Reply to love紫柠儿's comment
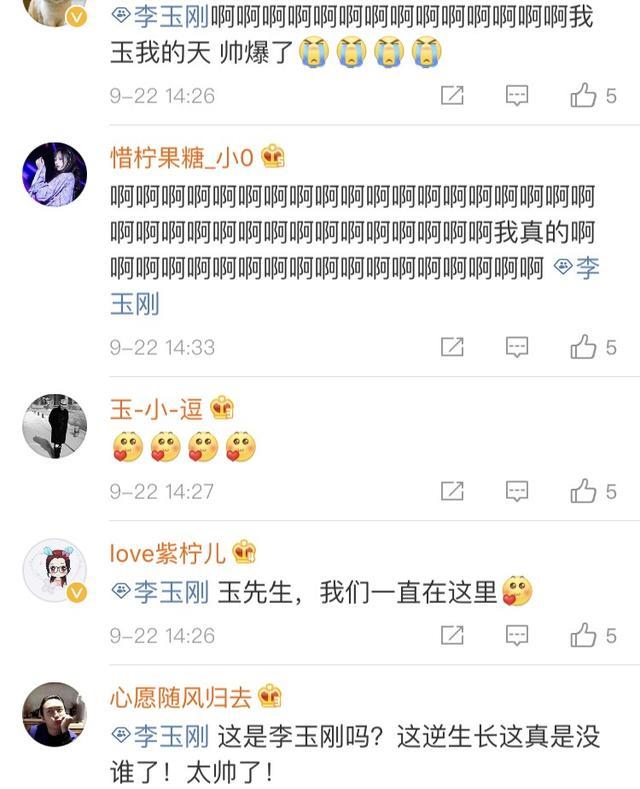The image size is (640, 789). pos(517,635)
